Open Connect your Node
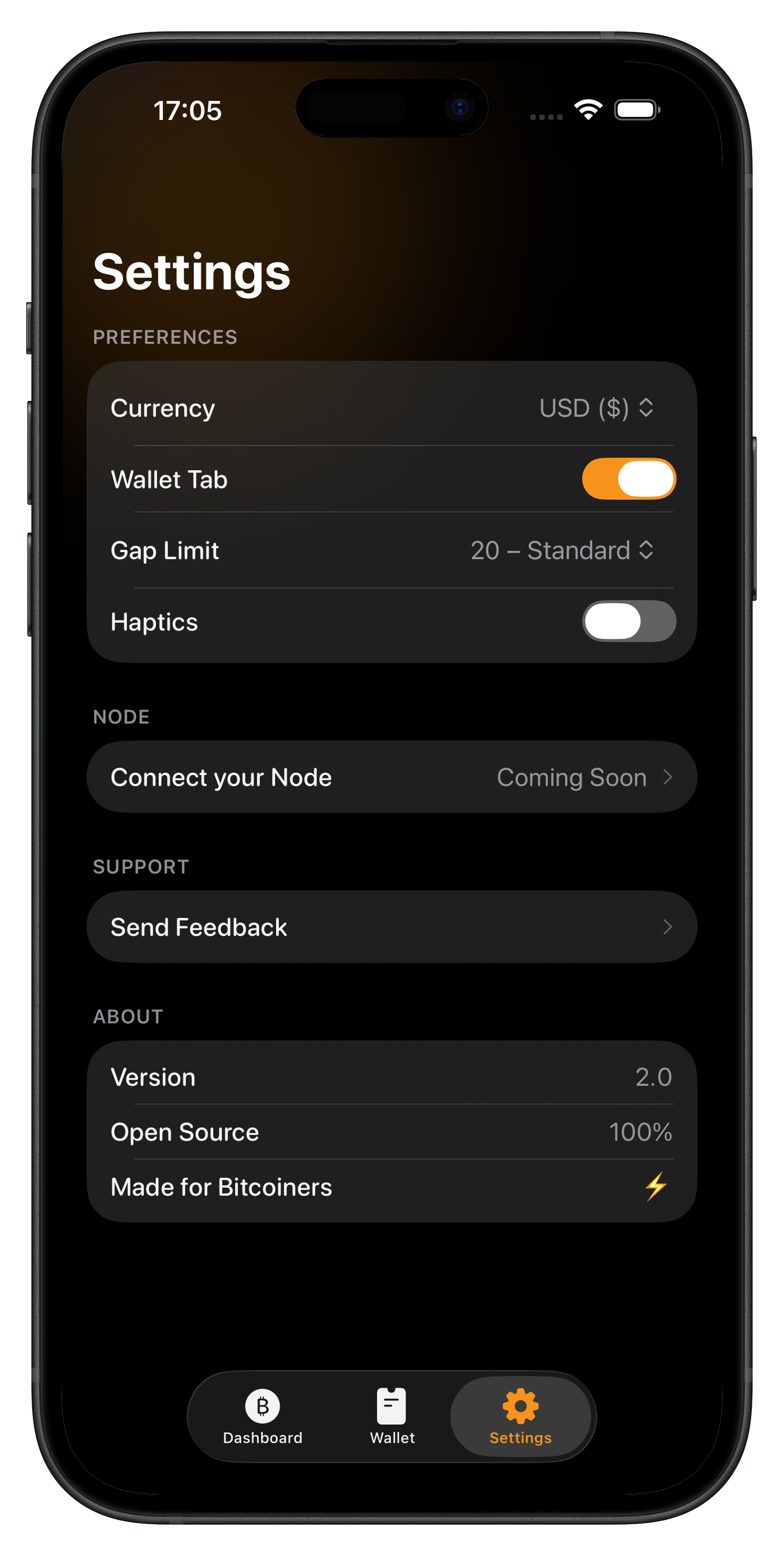784x1556 pixels. pos(391,777)
